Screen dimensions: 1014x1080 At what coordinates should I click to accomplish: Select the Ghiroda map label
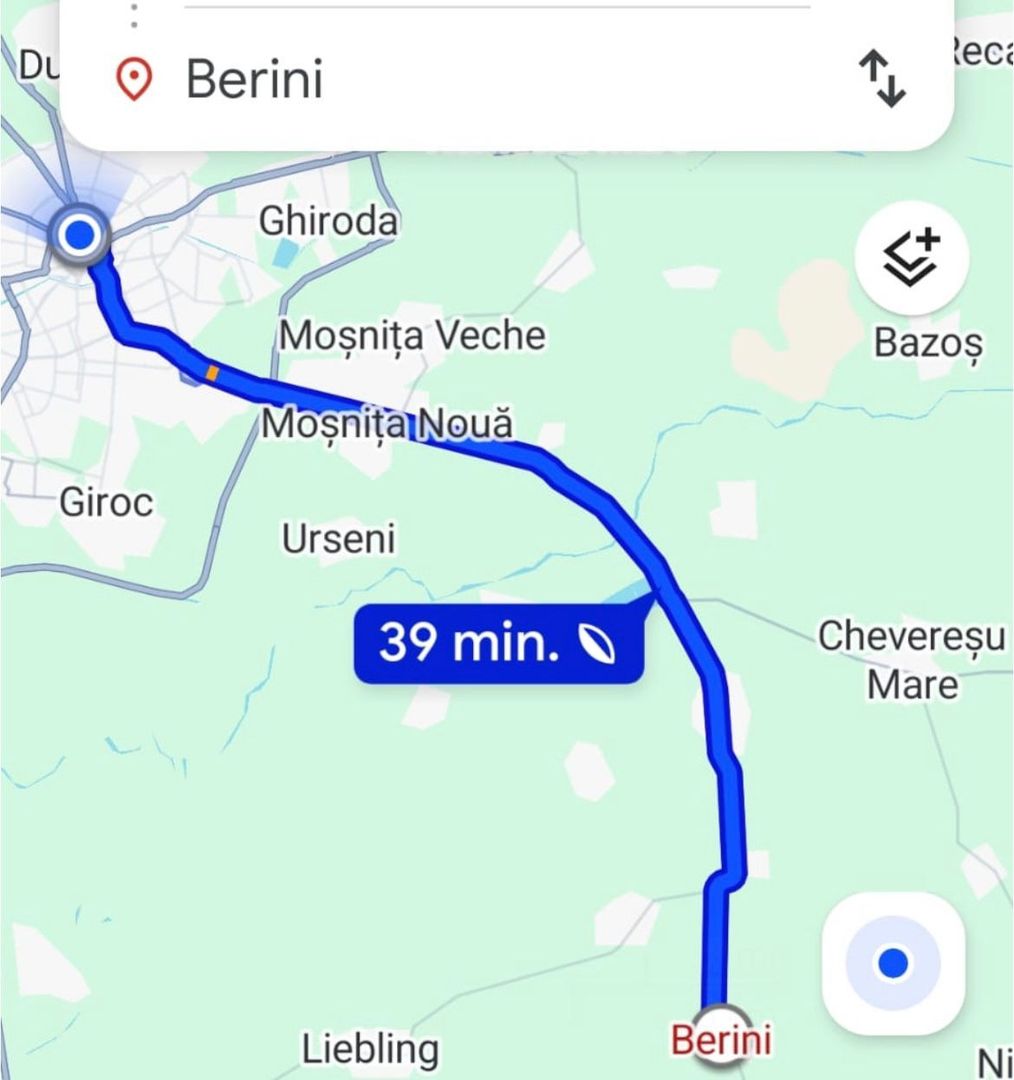click(x=328, y=222)
